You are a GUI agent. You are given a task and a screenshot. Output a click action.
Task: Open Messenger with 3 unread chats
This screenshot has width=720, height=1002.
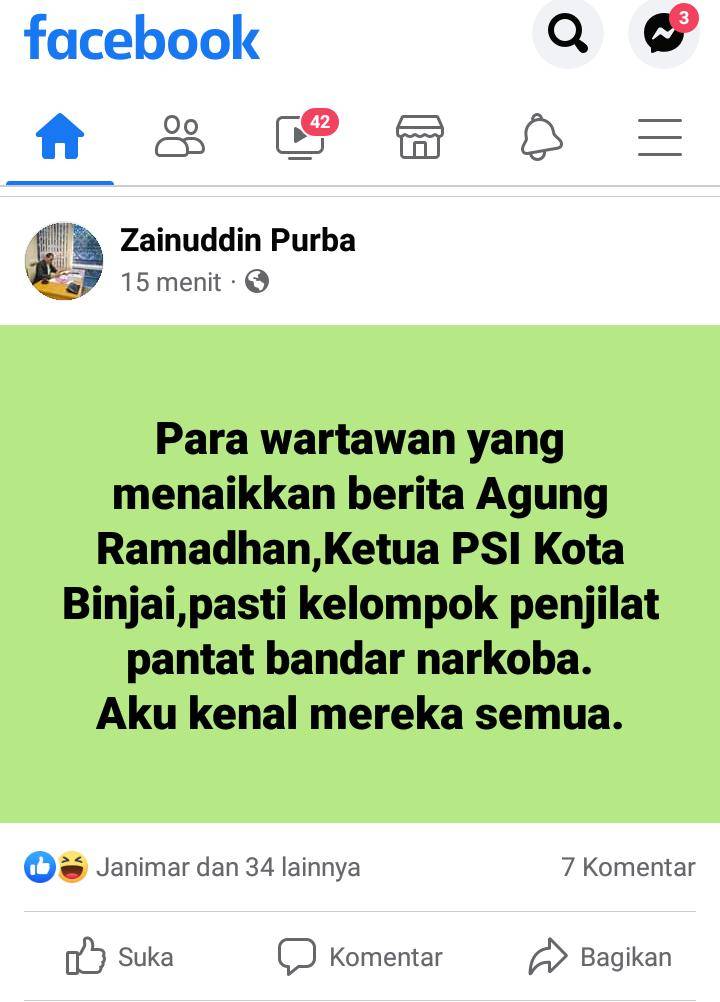click(x=663, y=33)
